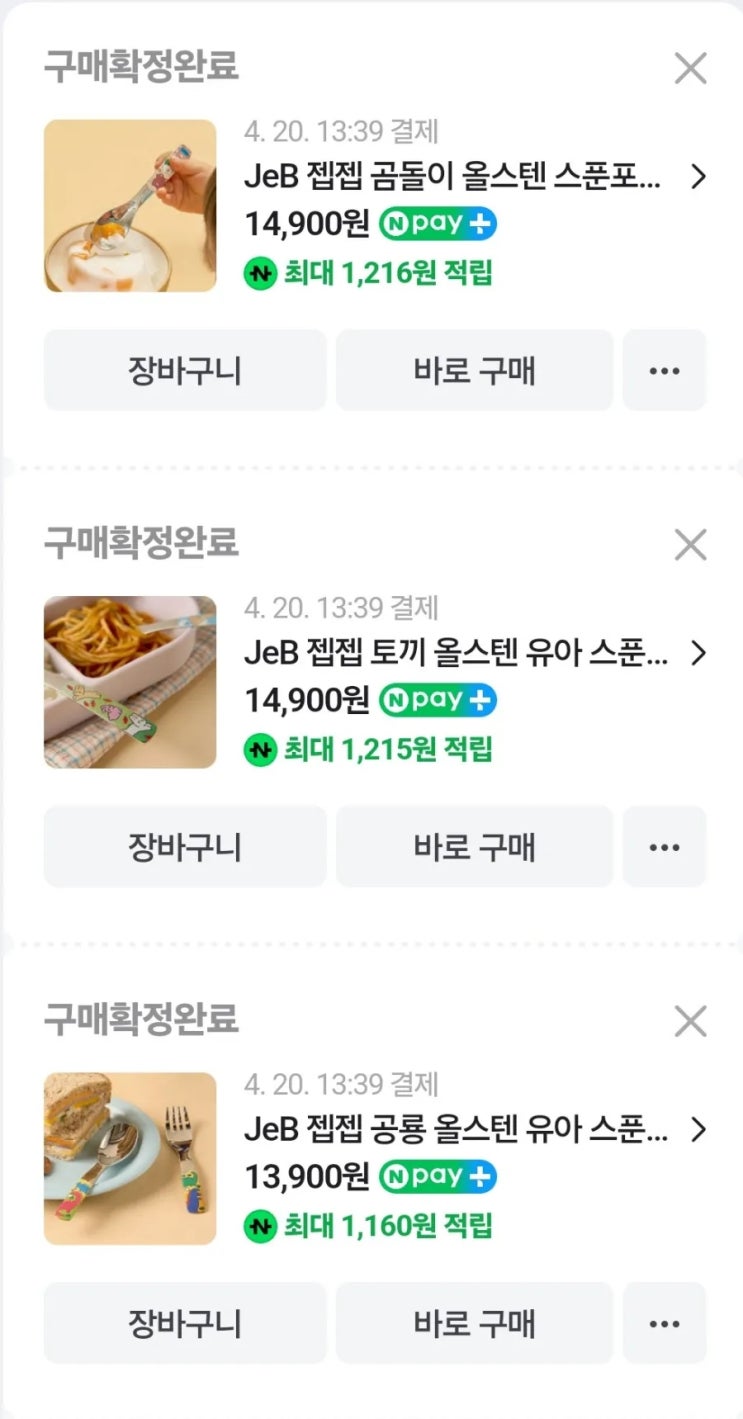
Task: Open more options for the 곰돌이 order
Action: pos(664,370)
